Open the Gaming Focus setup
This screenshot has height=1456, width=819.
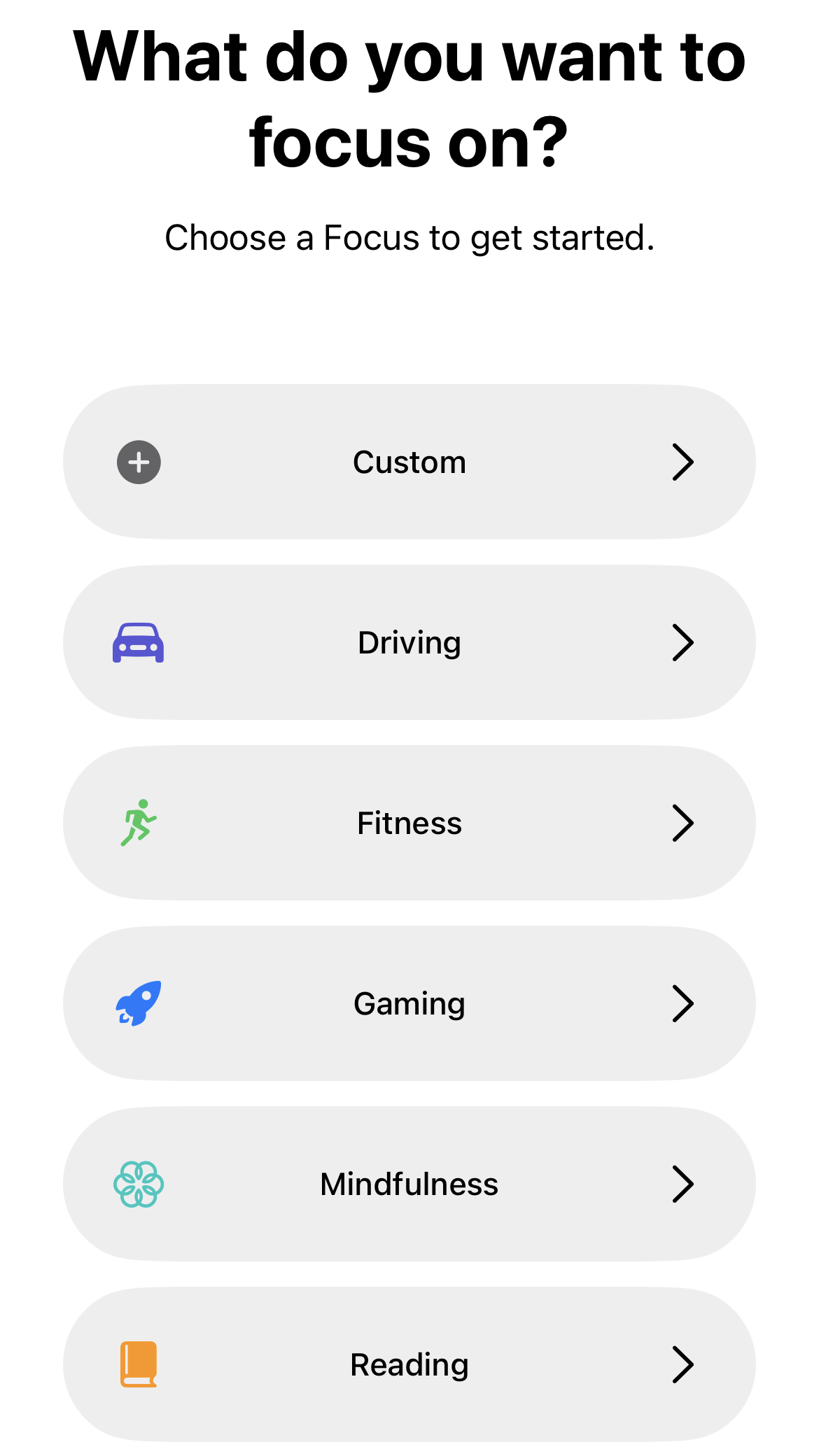(x=409, y=1003)
